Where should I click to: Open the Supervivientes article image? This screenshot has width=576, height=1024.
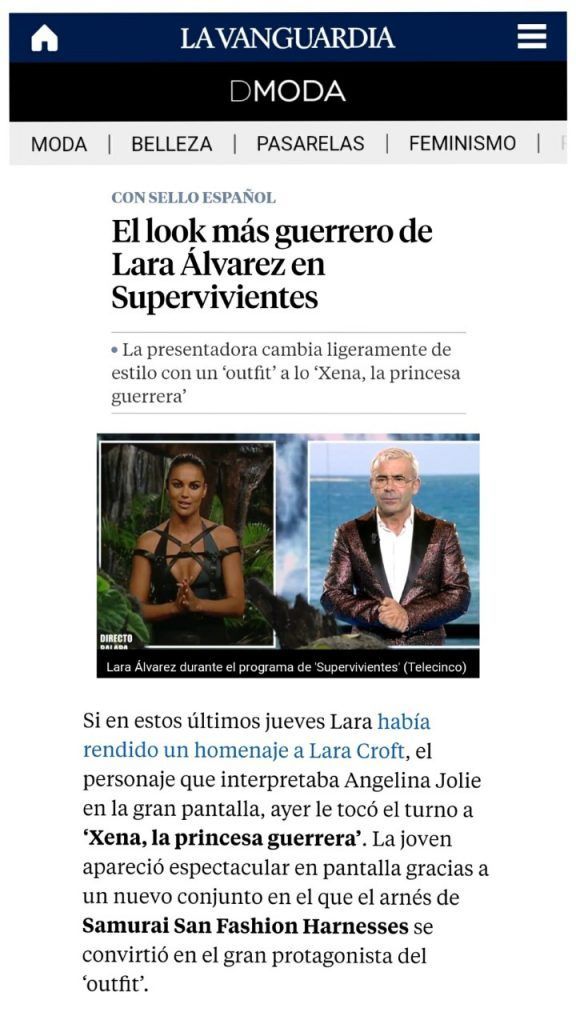(x=288, y=543)
